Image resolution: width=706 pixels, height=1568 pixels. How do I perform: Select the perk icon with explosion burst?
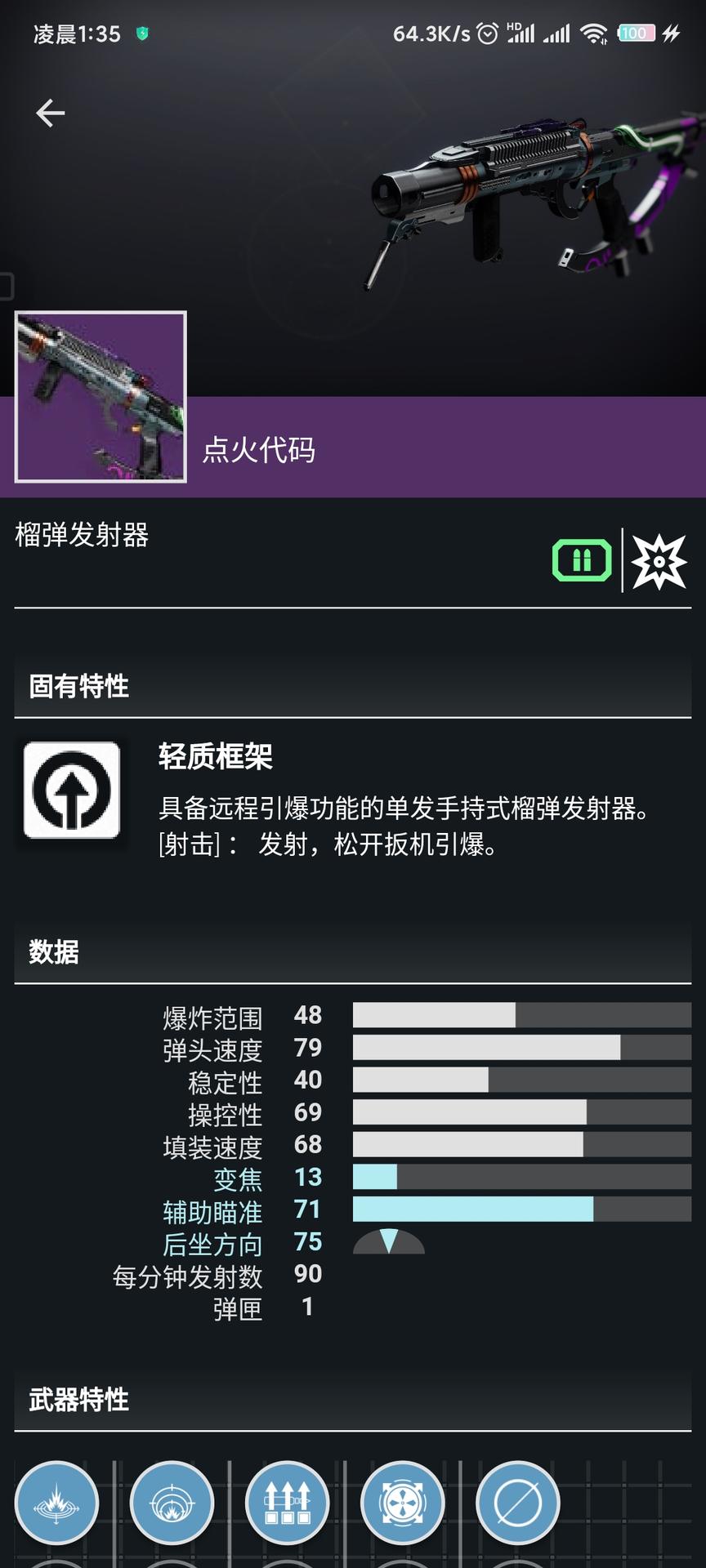click(x=56, y=1502)
